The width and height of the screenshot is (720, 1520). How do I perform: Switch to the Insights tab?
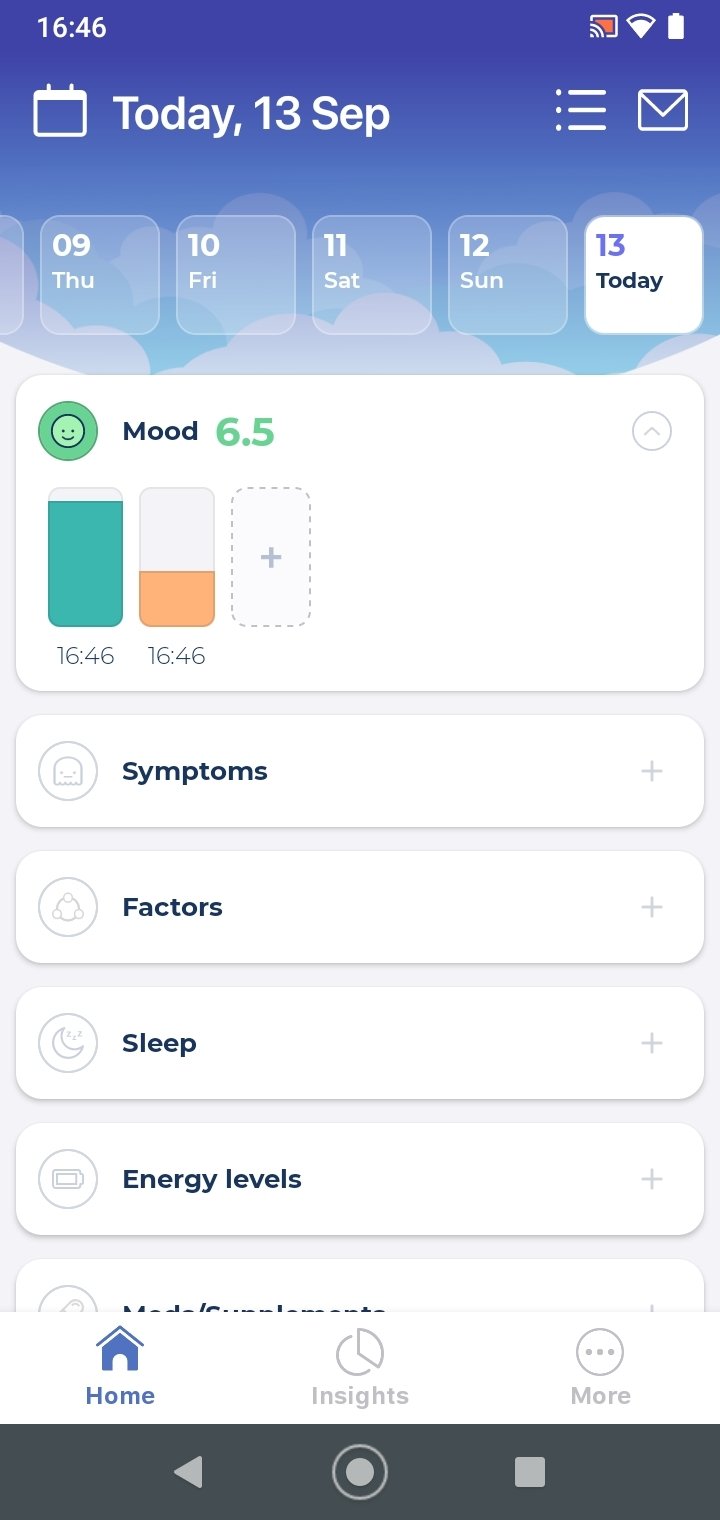click(360, 1367)
